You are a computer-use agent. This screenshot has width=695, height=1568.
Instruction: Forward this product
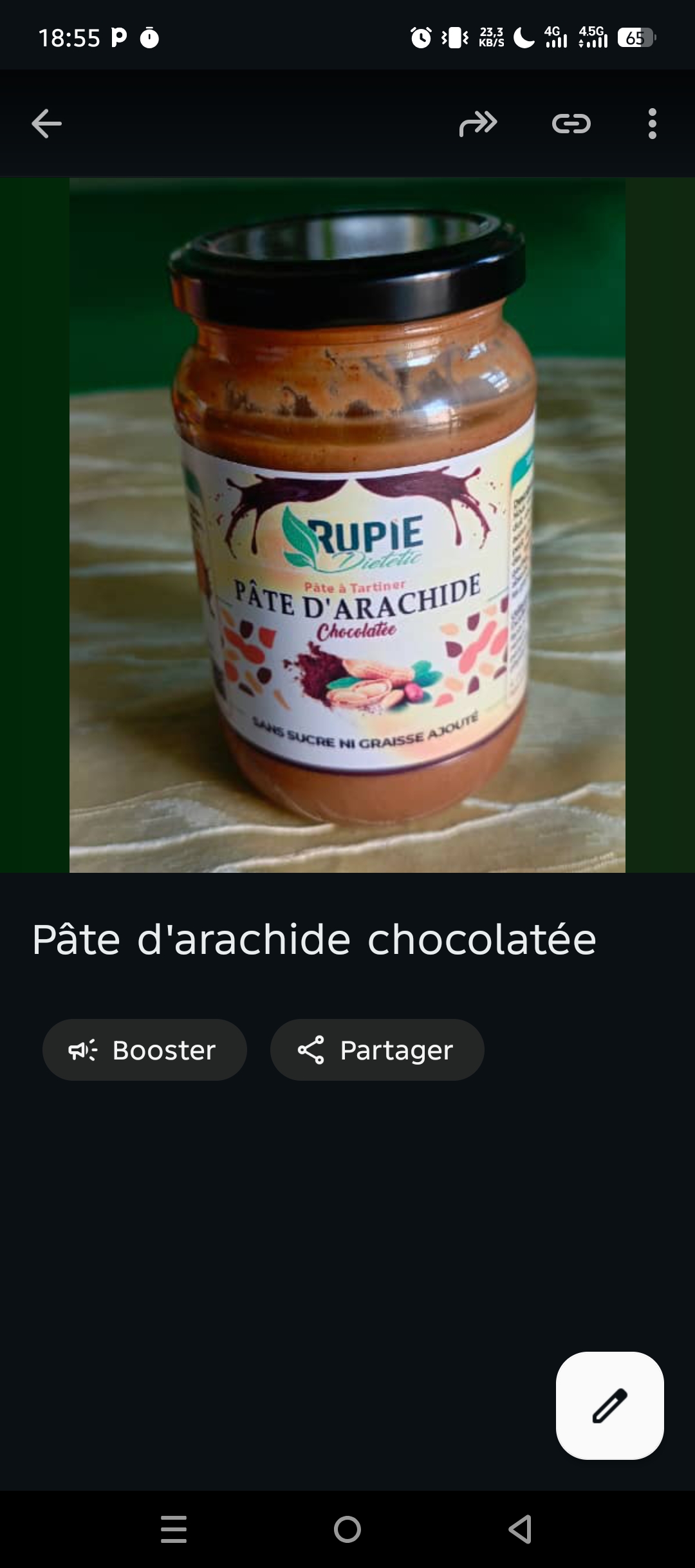tap(478, 124)
